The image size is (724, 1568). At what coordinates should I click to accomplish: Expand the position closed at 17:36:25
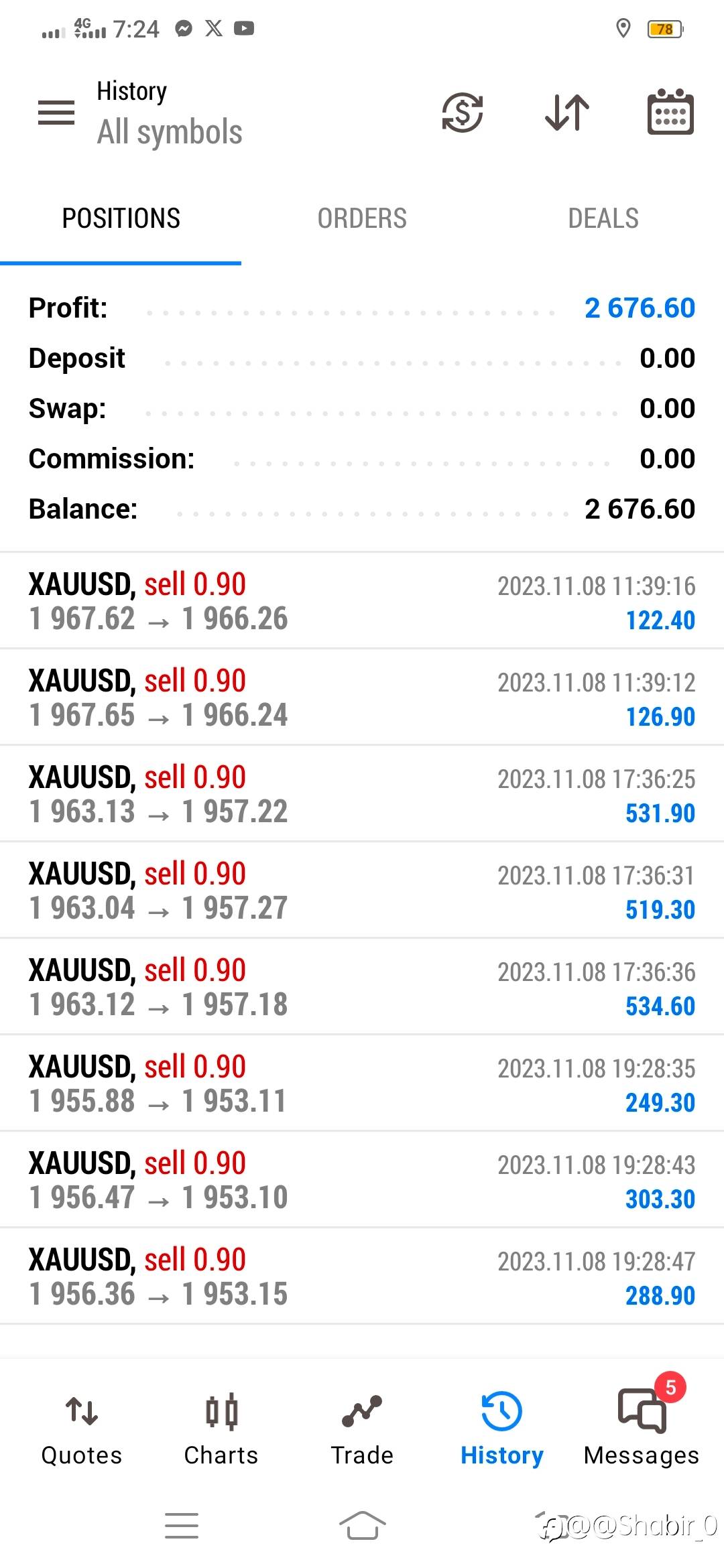362,794
